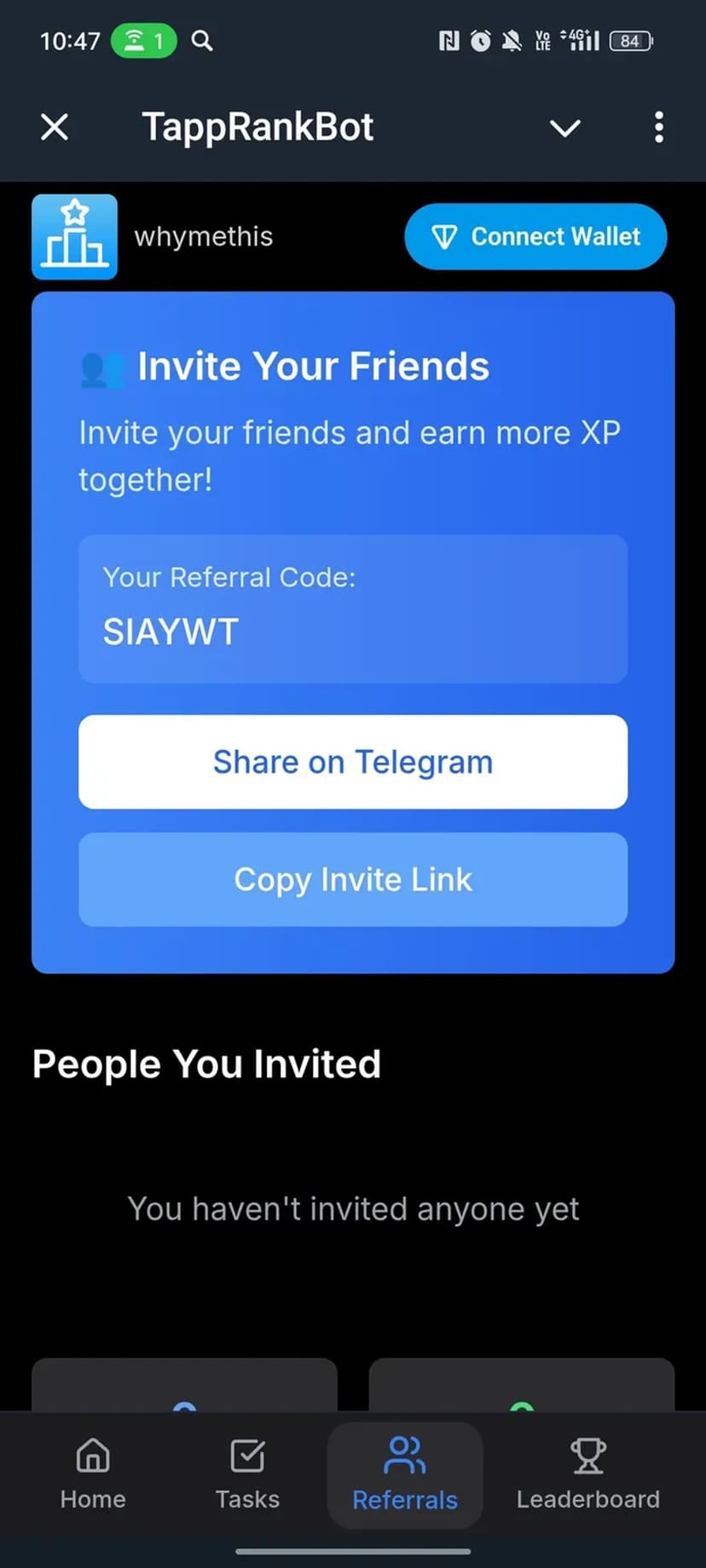Screen dimensions: 706x1568
Task: Share referral on Telegram
Action: pos(353,762)
